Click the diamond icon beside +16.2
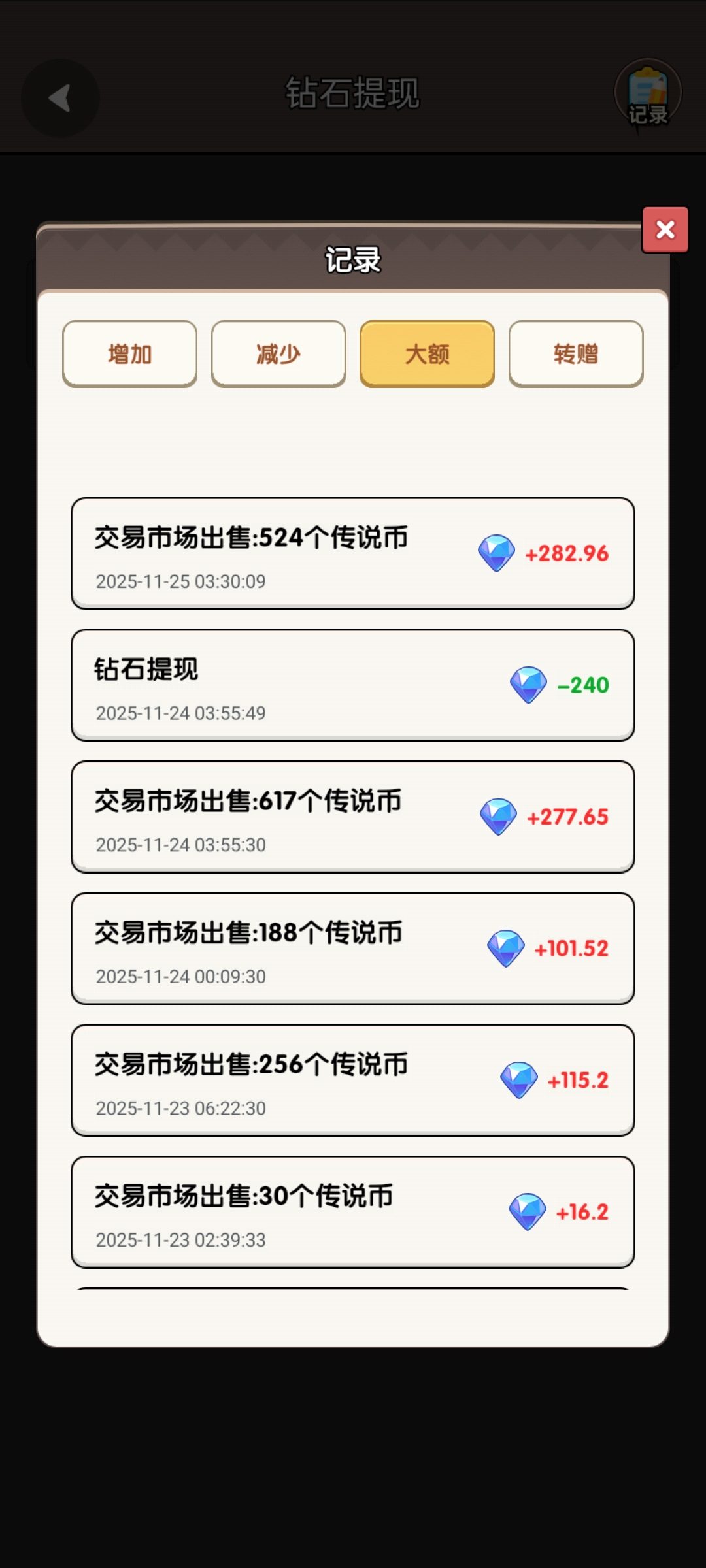Viewport: 706px width, 1568px height. 526,1211
